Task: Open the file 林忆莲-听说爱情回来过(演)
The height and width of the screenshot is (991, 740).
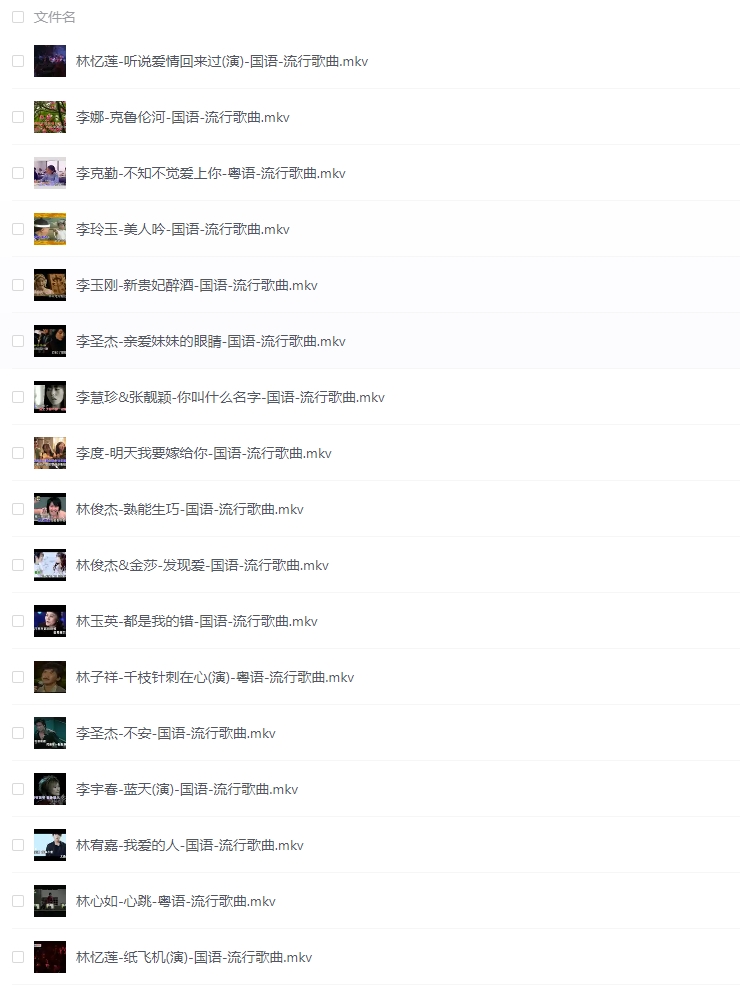Action: (x=221, y=61)
